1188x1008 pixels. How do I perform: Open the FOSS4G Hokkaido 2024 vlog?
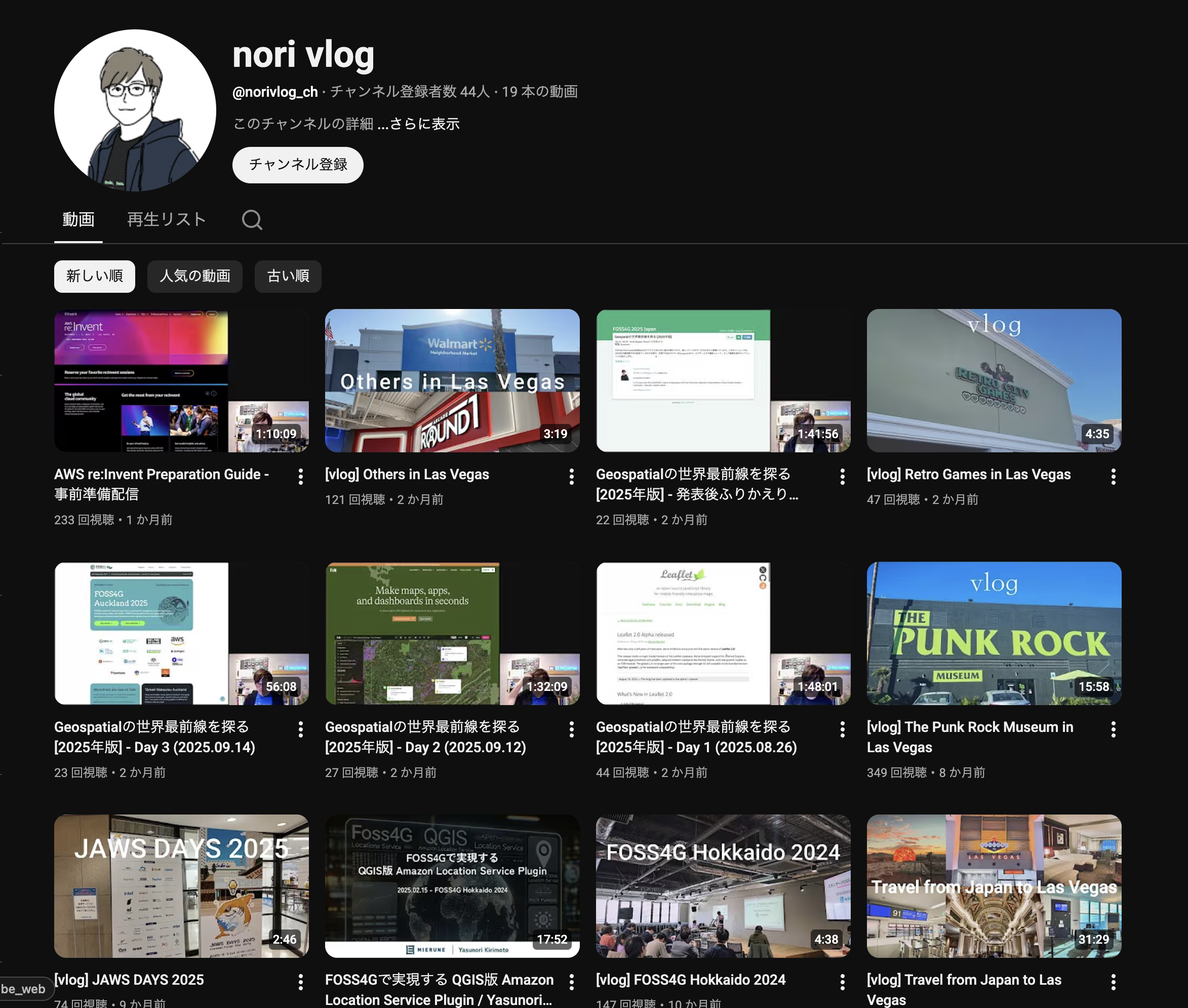[723, 886]
